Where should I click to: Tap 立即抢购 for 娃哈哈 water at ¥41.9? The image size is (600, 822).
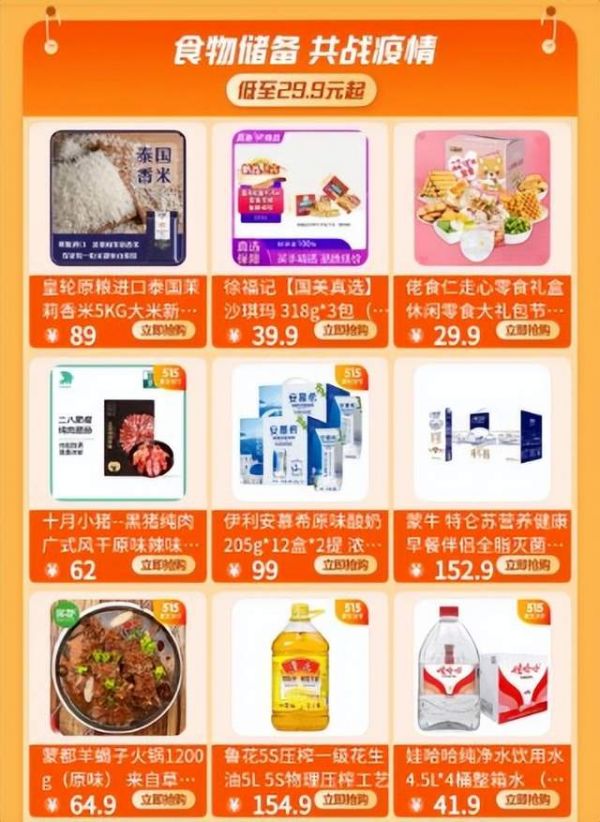click(527, 799)
